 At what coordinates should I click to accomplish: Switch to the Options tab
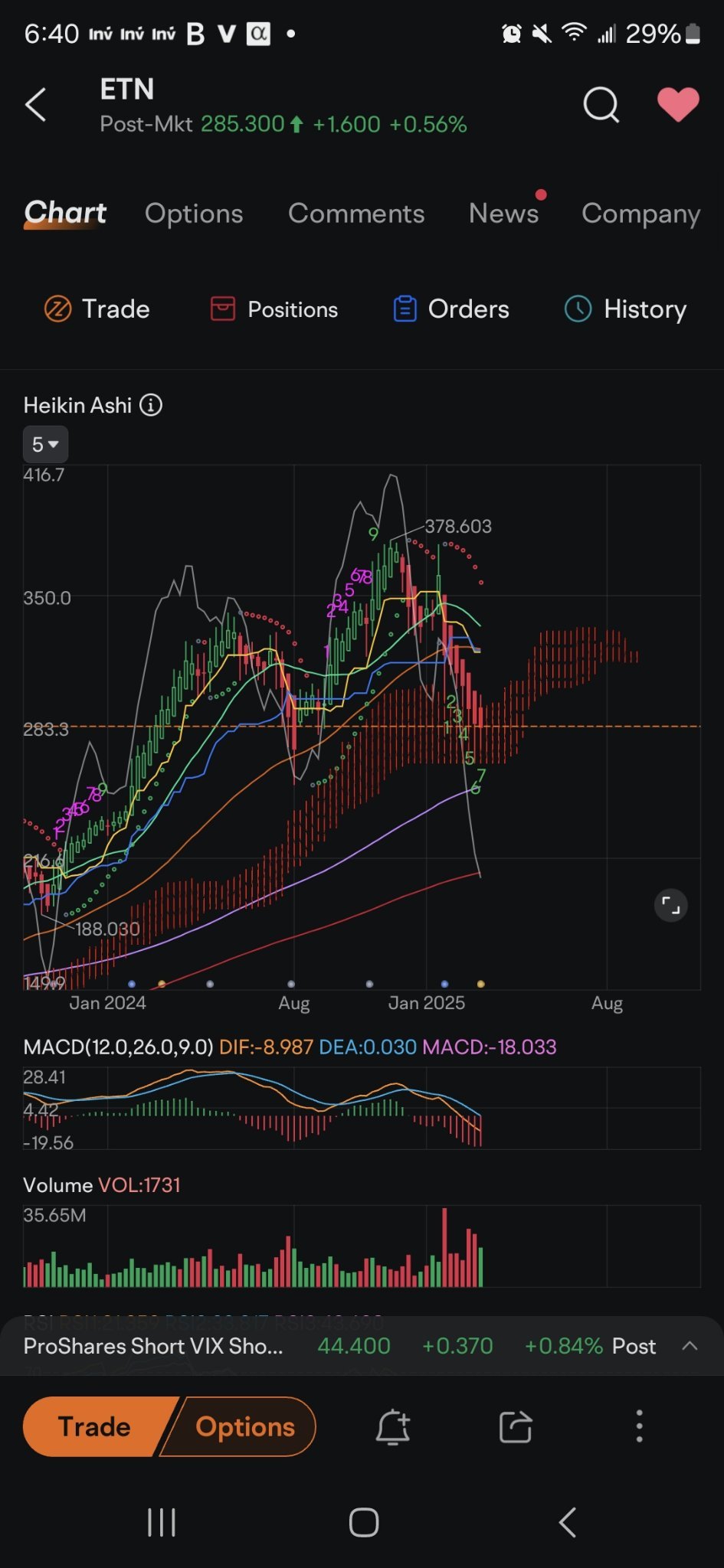(194, 214)
